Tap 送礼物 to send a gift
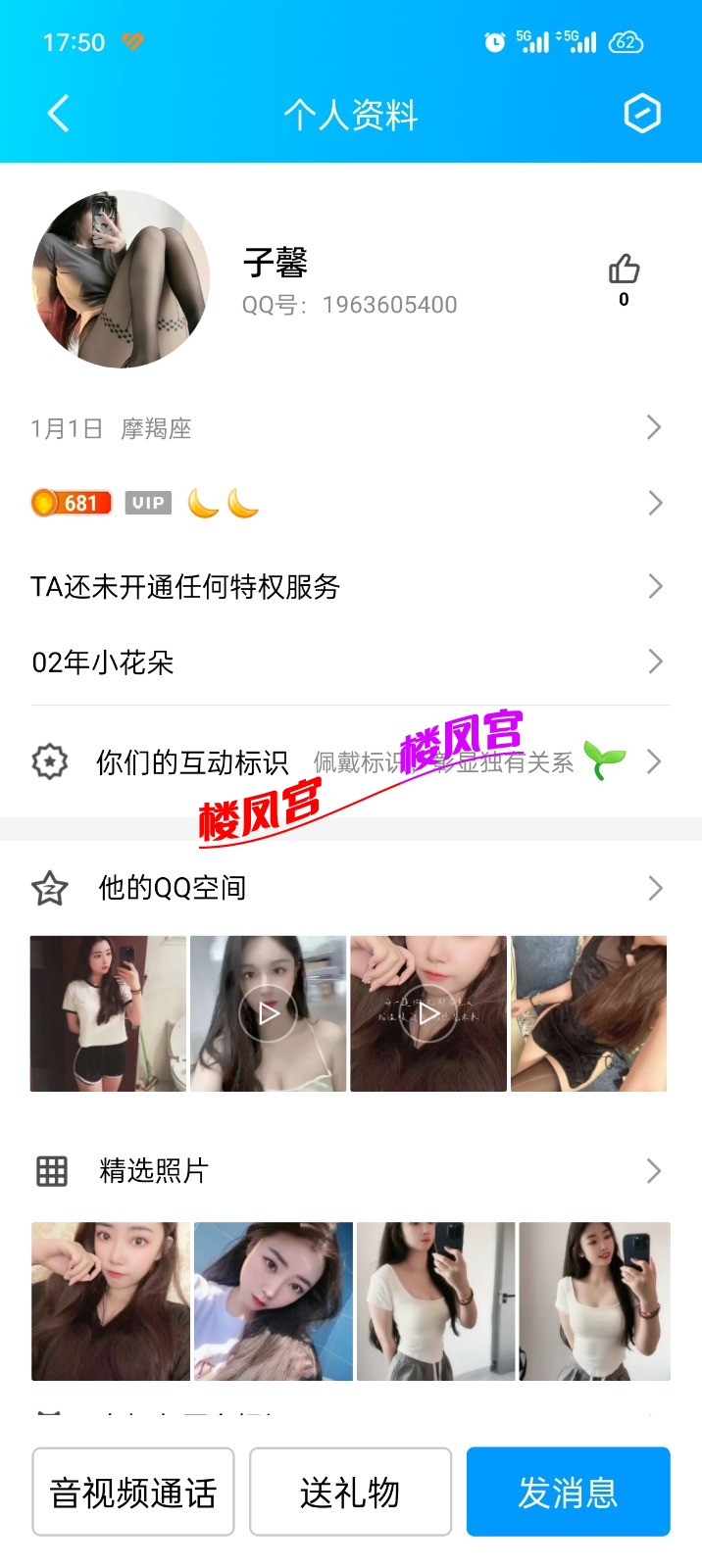 pos(350,1492)
